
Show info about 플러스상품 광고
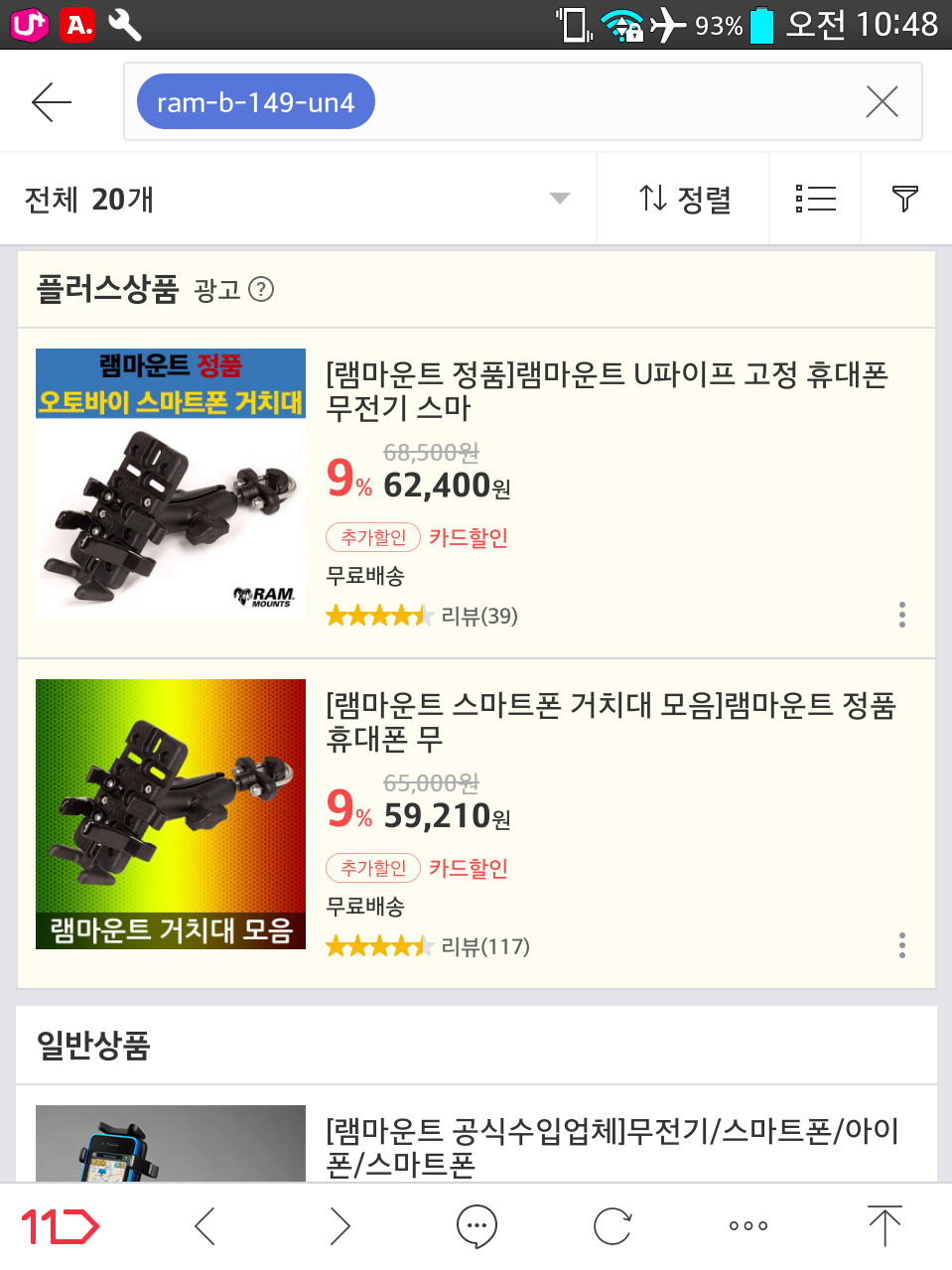click(261, 290)
